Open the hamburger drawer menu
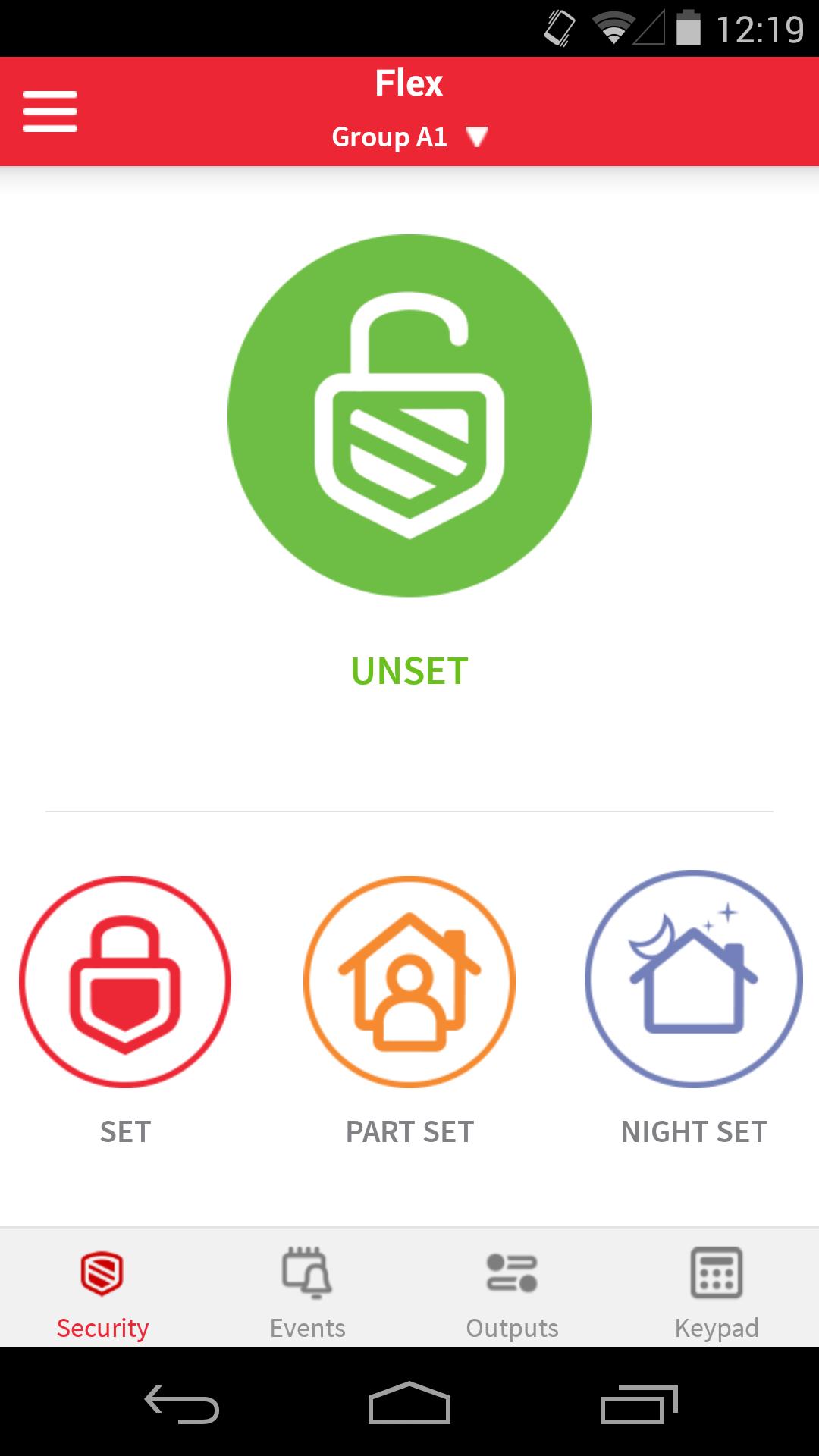This screenshot has width=819, height=1456. click(50, 111)
